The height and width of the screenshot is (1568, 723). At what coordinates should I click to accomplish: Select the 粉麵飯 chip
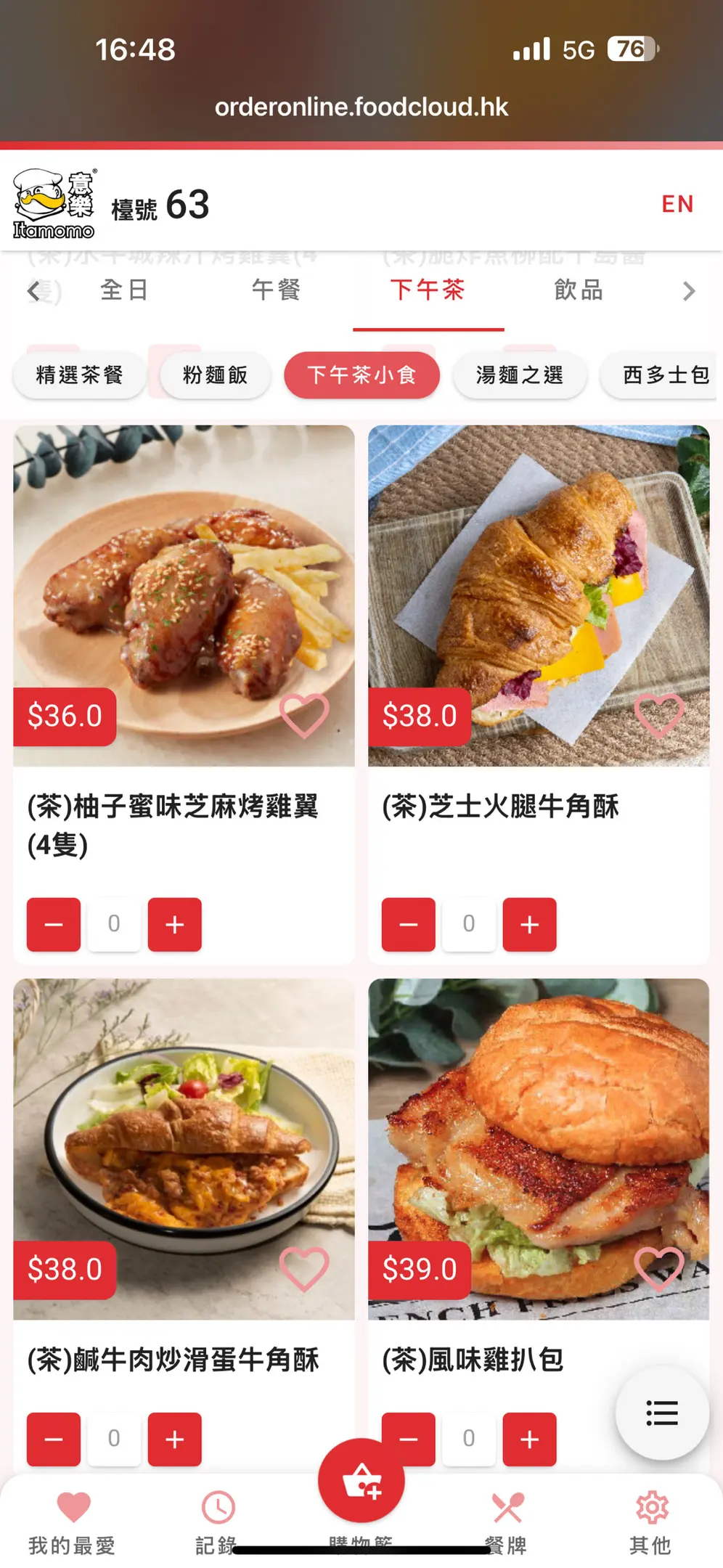pos(215,375)
